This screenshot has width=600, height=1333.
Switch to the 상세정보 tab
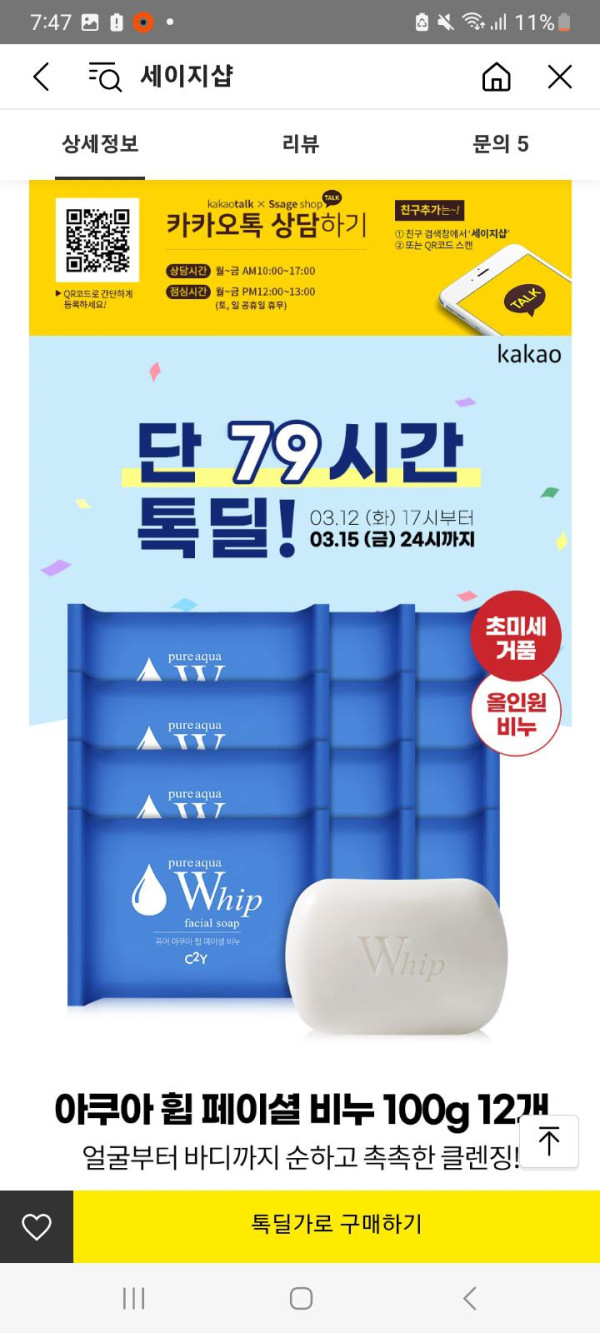coord(100,144)
